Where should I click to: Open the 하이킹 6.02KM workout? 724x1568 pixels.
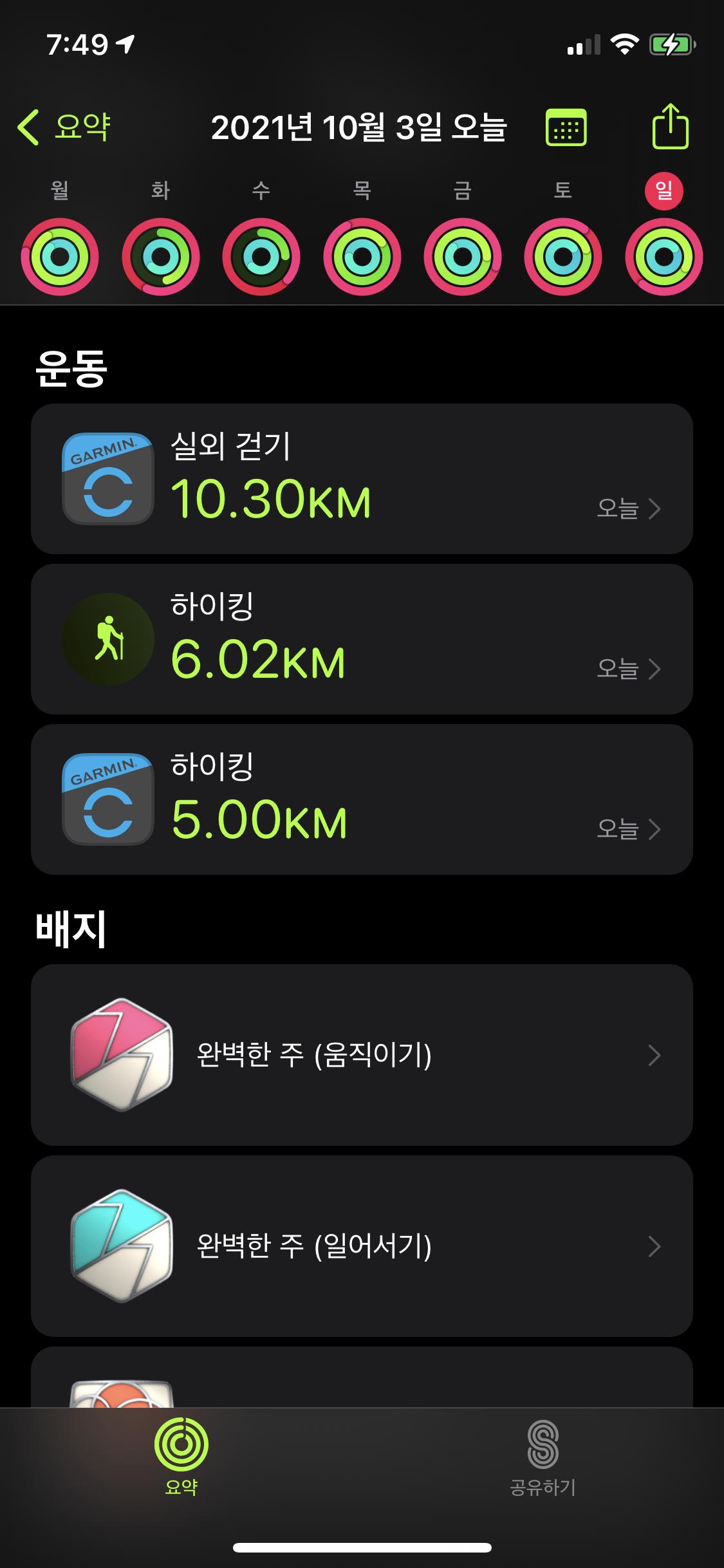362,639
